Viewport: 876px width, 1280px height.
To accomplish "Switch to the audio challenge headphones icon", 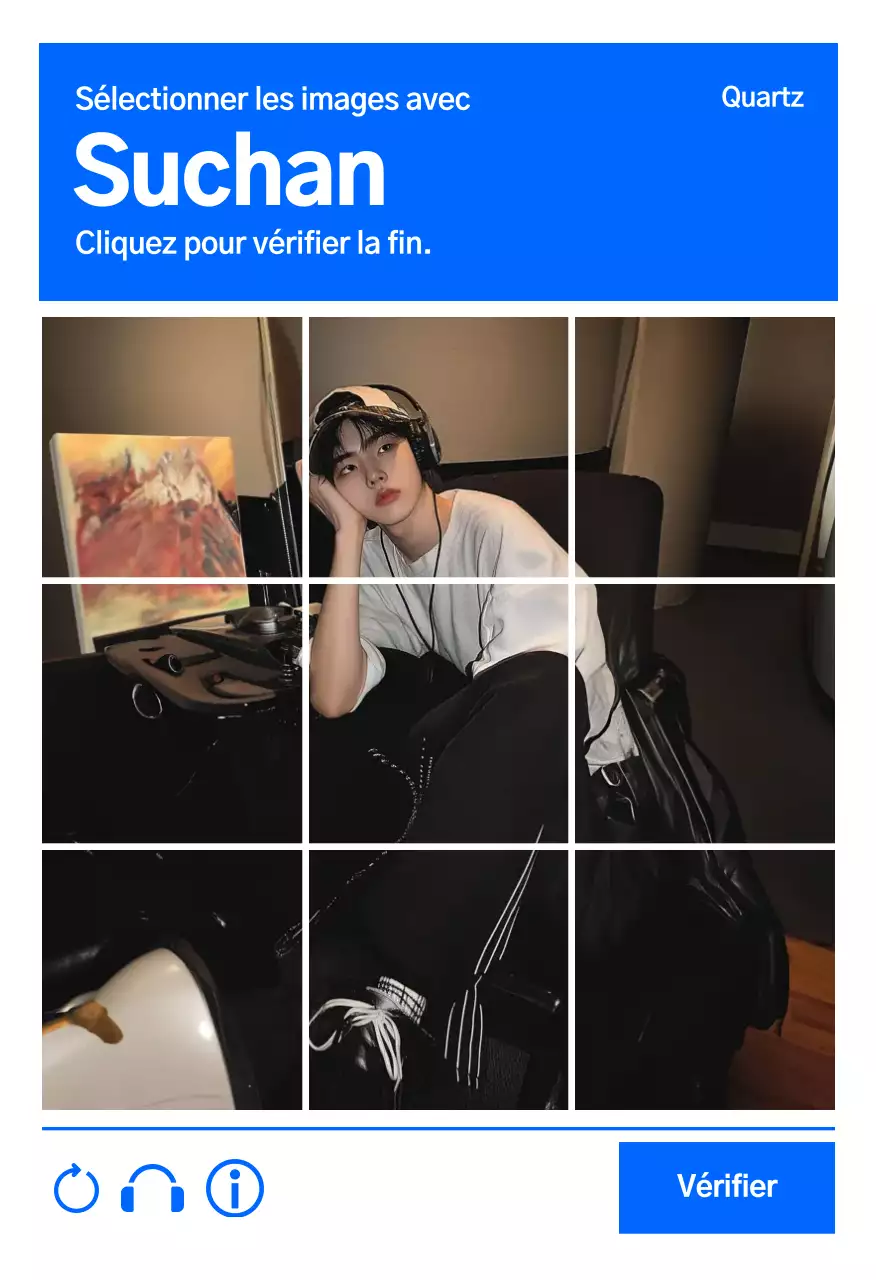I will 152,1189.
